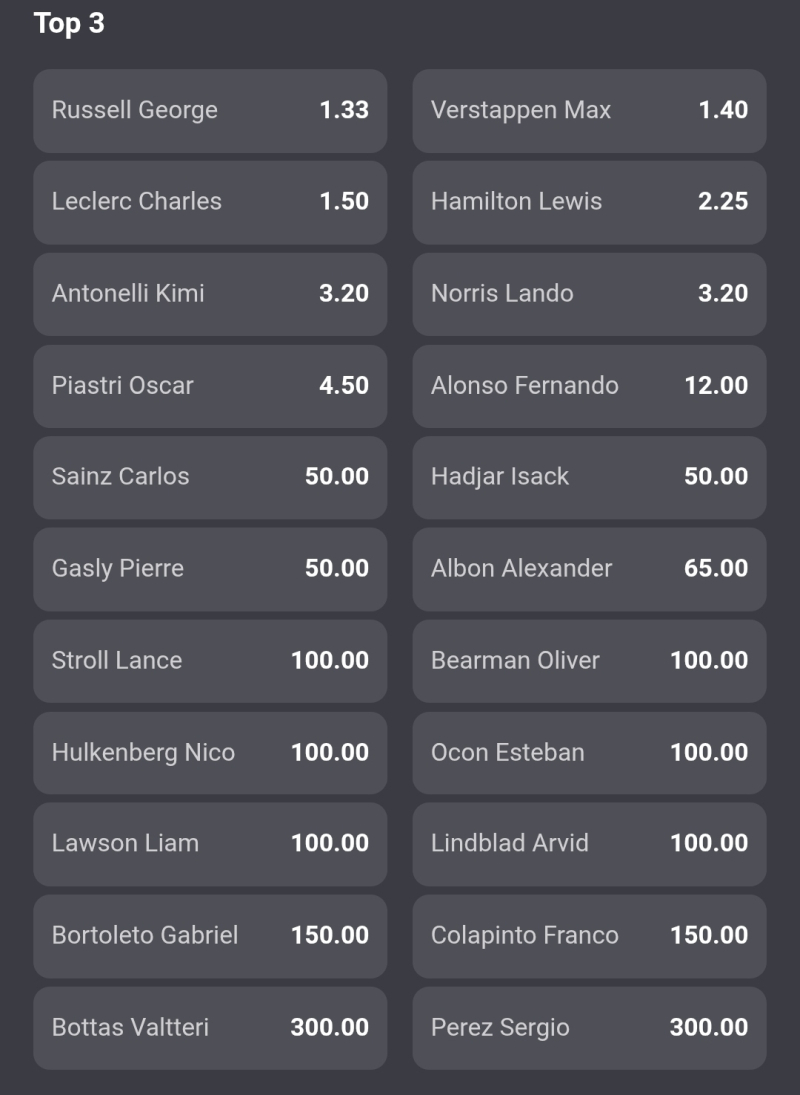Back Piastri Oscar at 4.50
This screenshot has height=1095, width=800.
(x=210, y=386)
